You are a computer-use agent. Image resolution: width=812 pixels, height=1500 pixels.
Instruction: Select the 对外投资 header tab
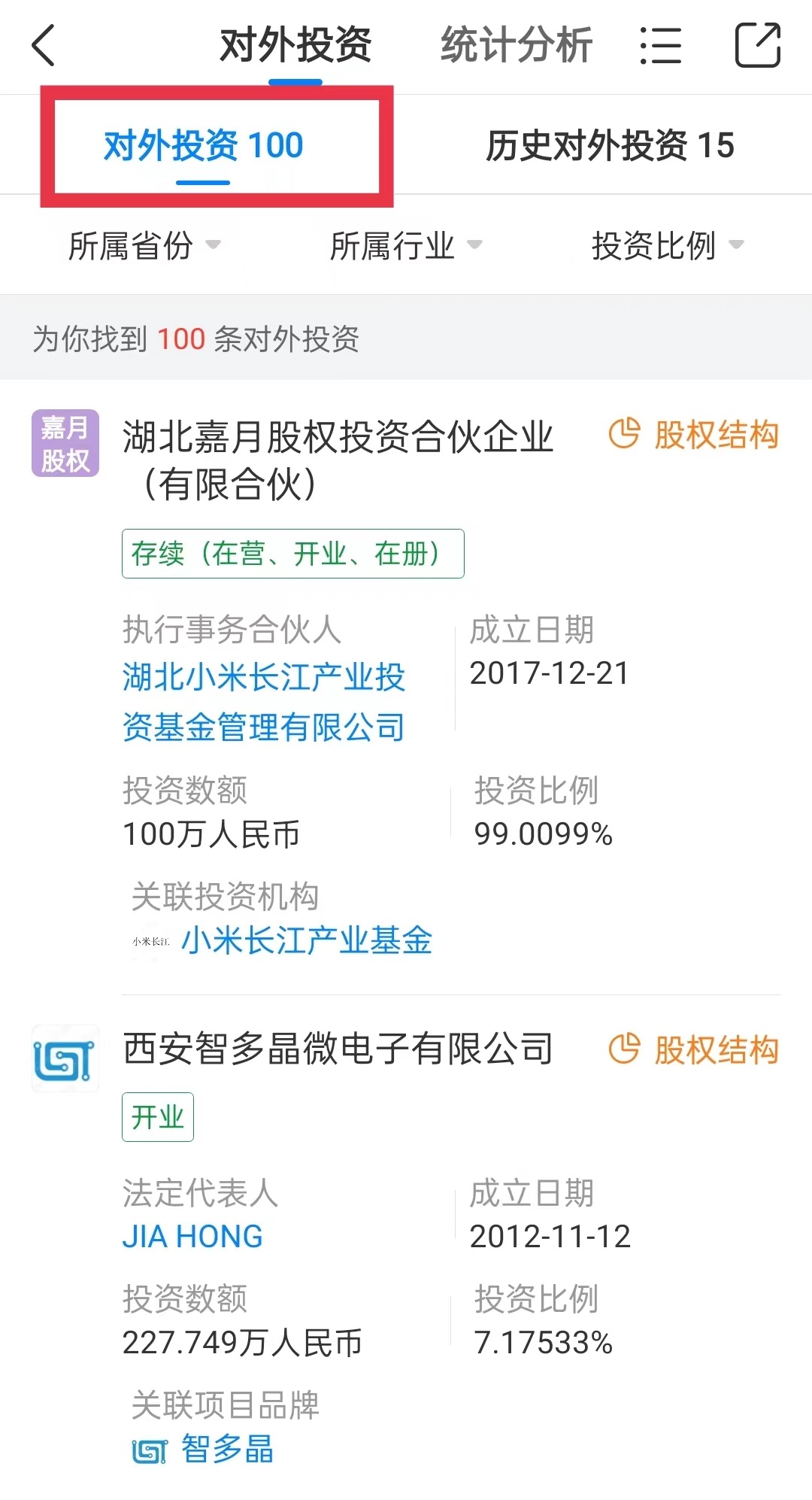(295, 45)
